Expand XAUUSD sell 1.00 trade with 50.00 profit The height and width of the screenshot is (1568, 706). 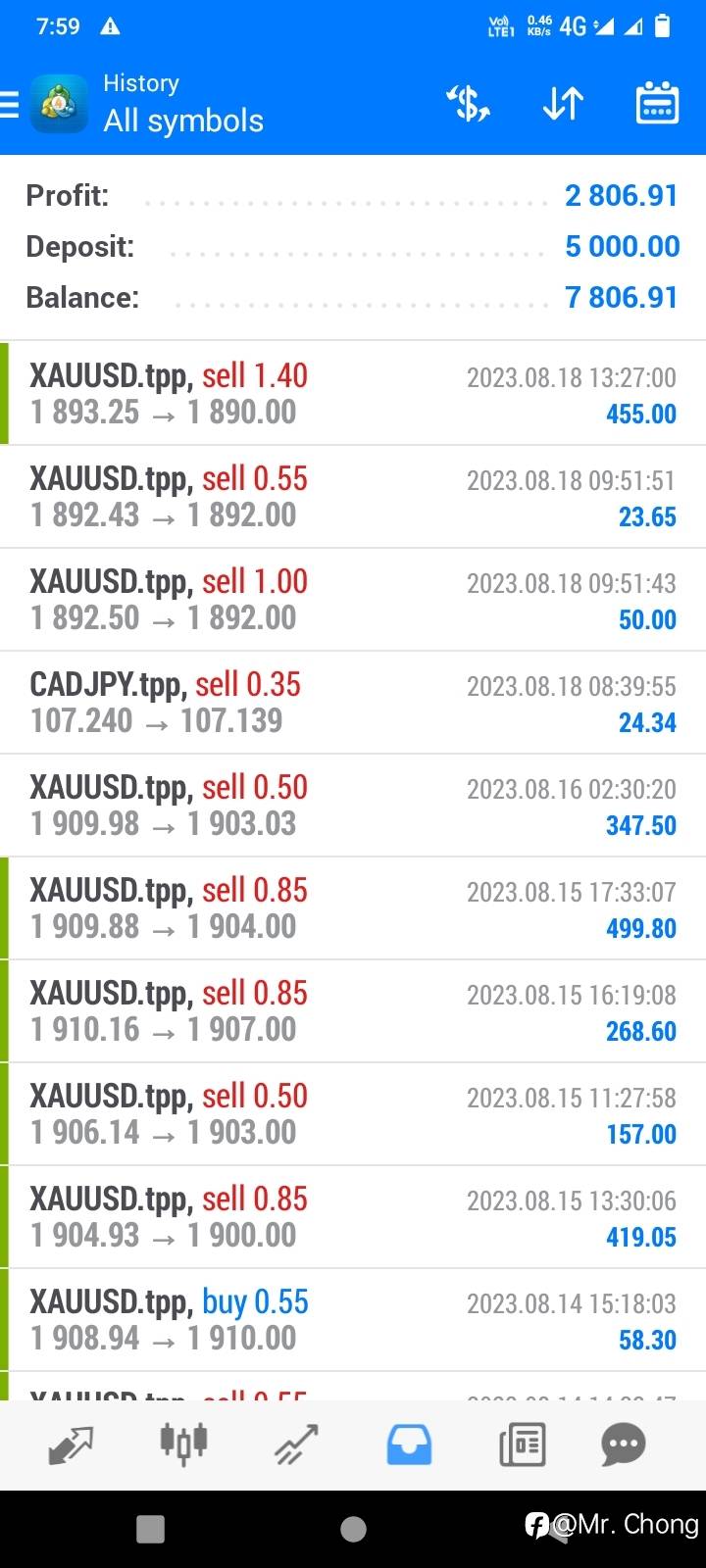(x=353, y=600)
